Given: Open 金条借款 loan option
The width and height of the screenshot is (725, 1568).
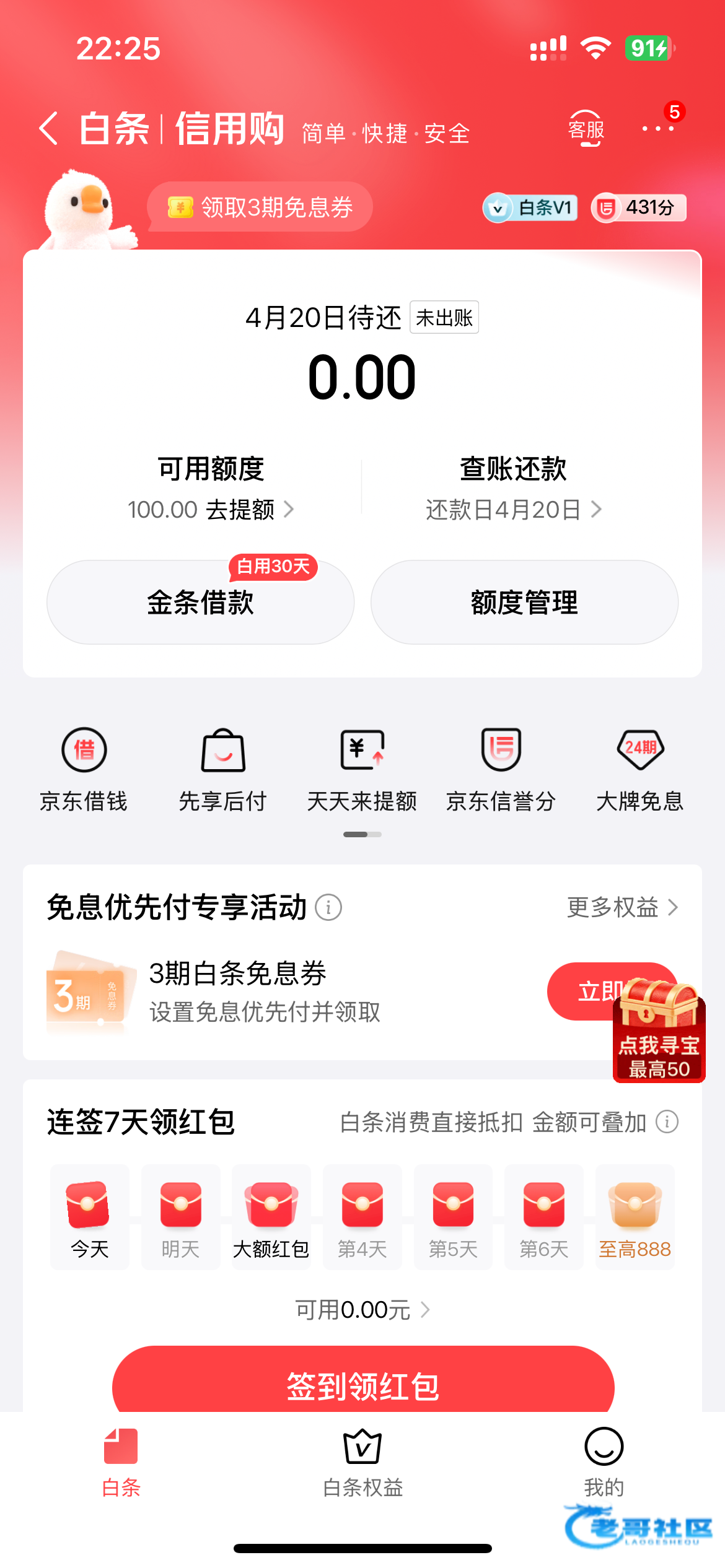Looking at the screenshot, I should point(200,603).
